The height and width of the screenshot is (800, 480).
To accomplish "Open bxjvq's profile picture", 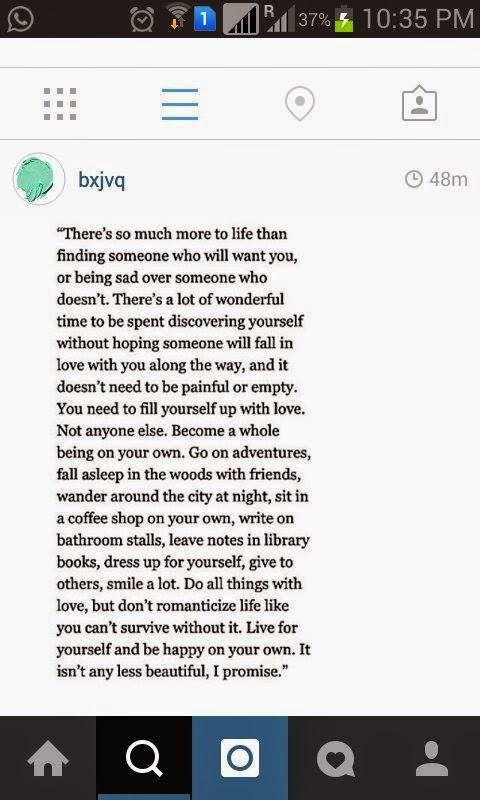I will [39, 179].
